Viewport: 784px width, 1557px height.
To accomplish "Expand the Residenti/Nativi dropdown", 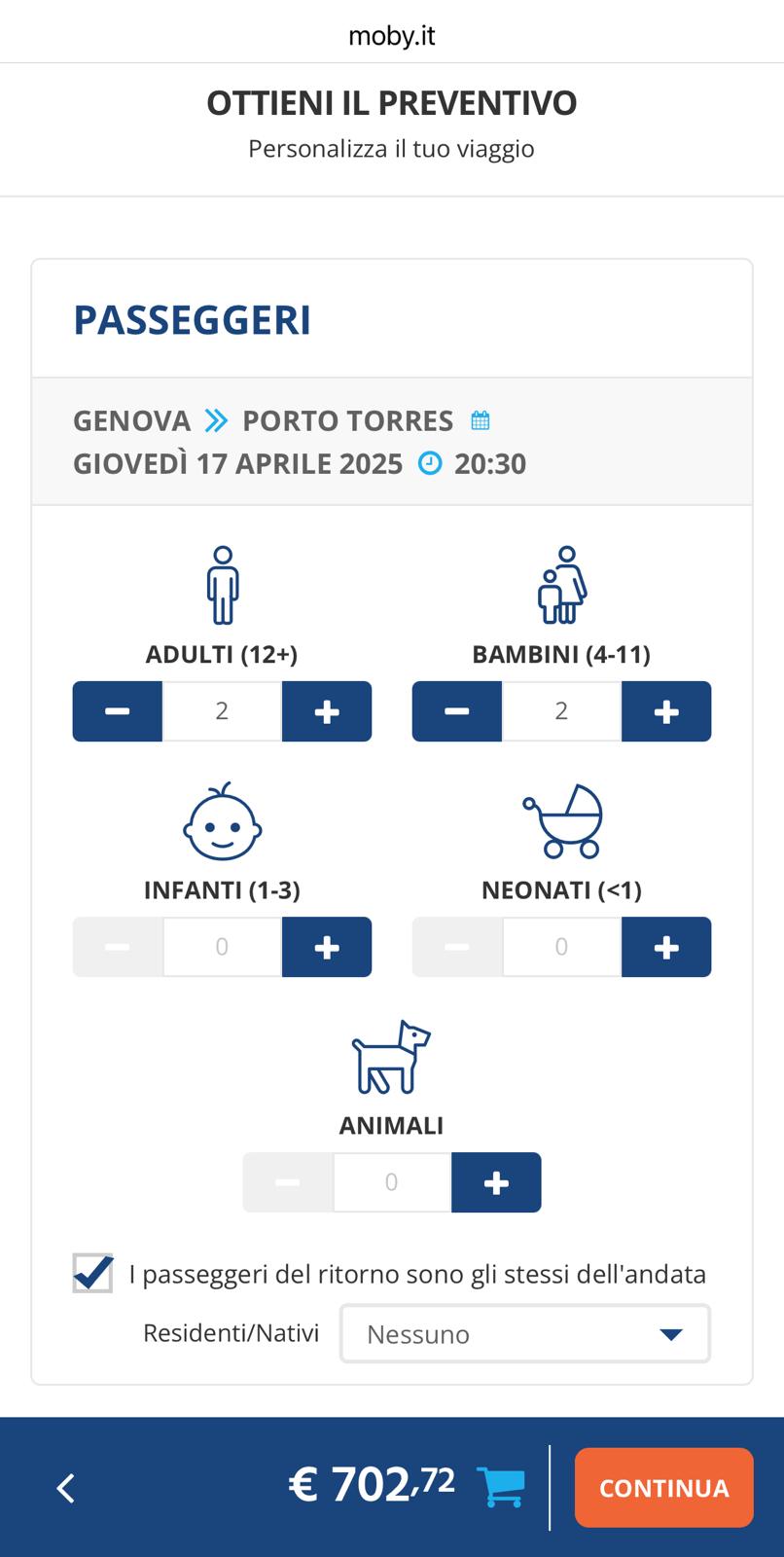I will point(524,1333).
